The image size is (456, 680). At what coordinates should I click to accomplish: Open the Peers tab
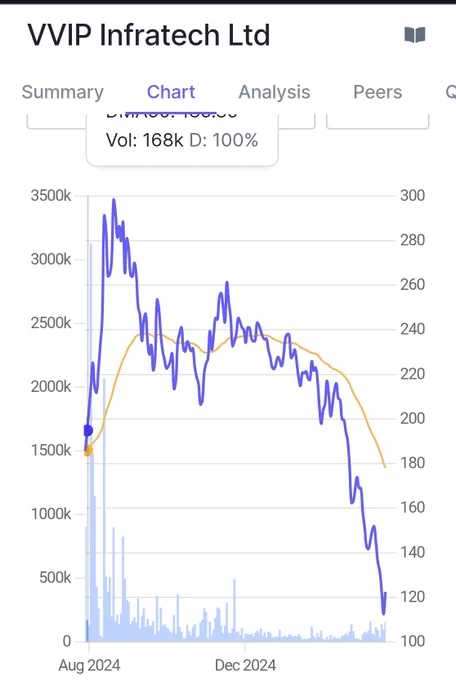(377, 92)
